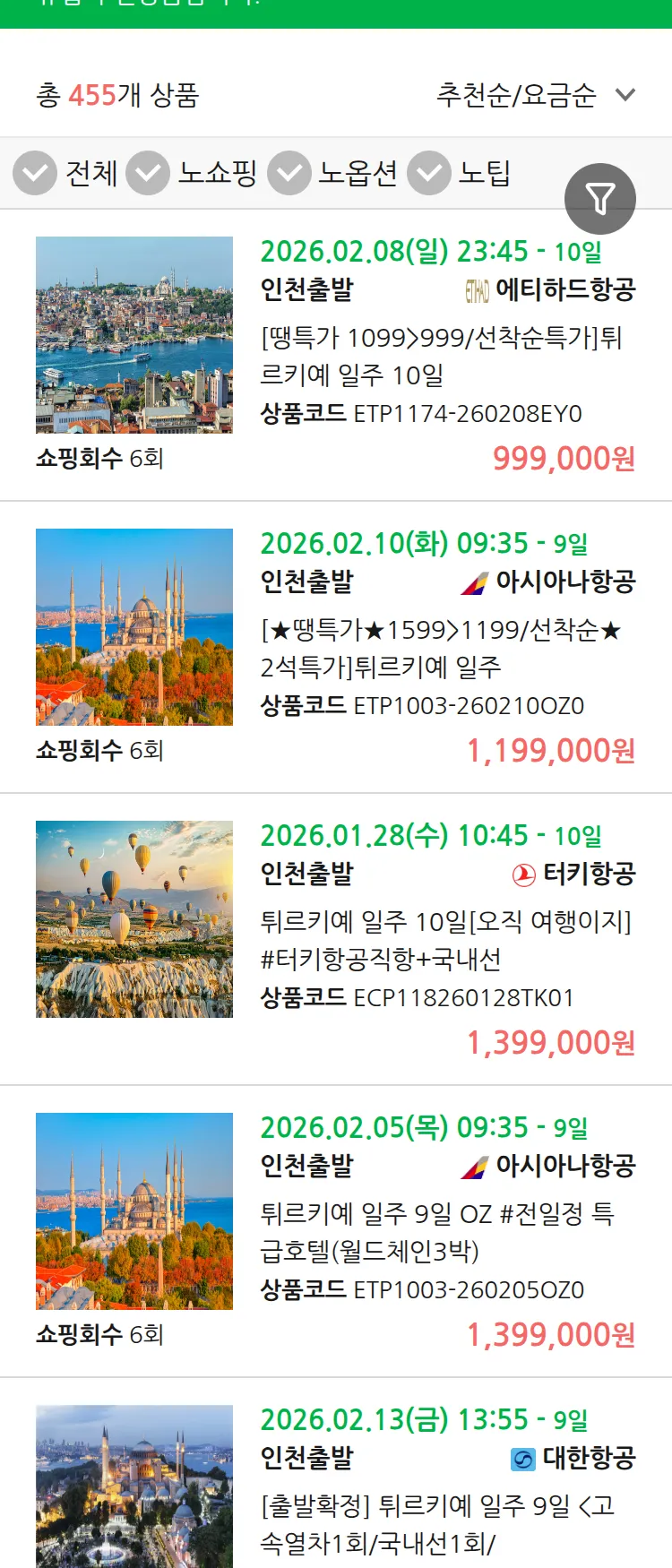Check the 노팁 filter option
Screen dimensions: 672x1568
pyautogui.click(x=429, y=174)
